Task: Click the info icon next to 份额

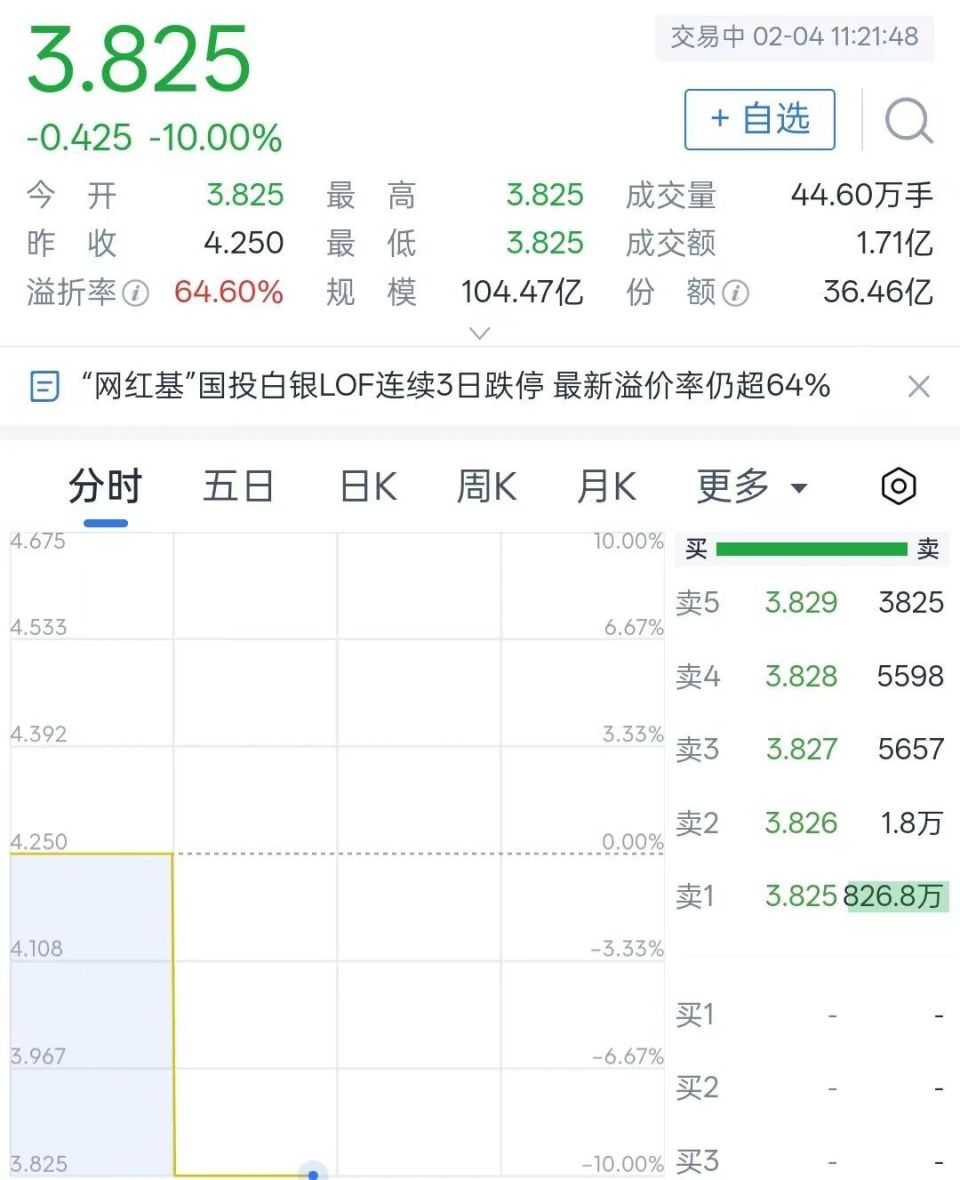Action: 737,293
